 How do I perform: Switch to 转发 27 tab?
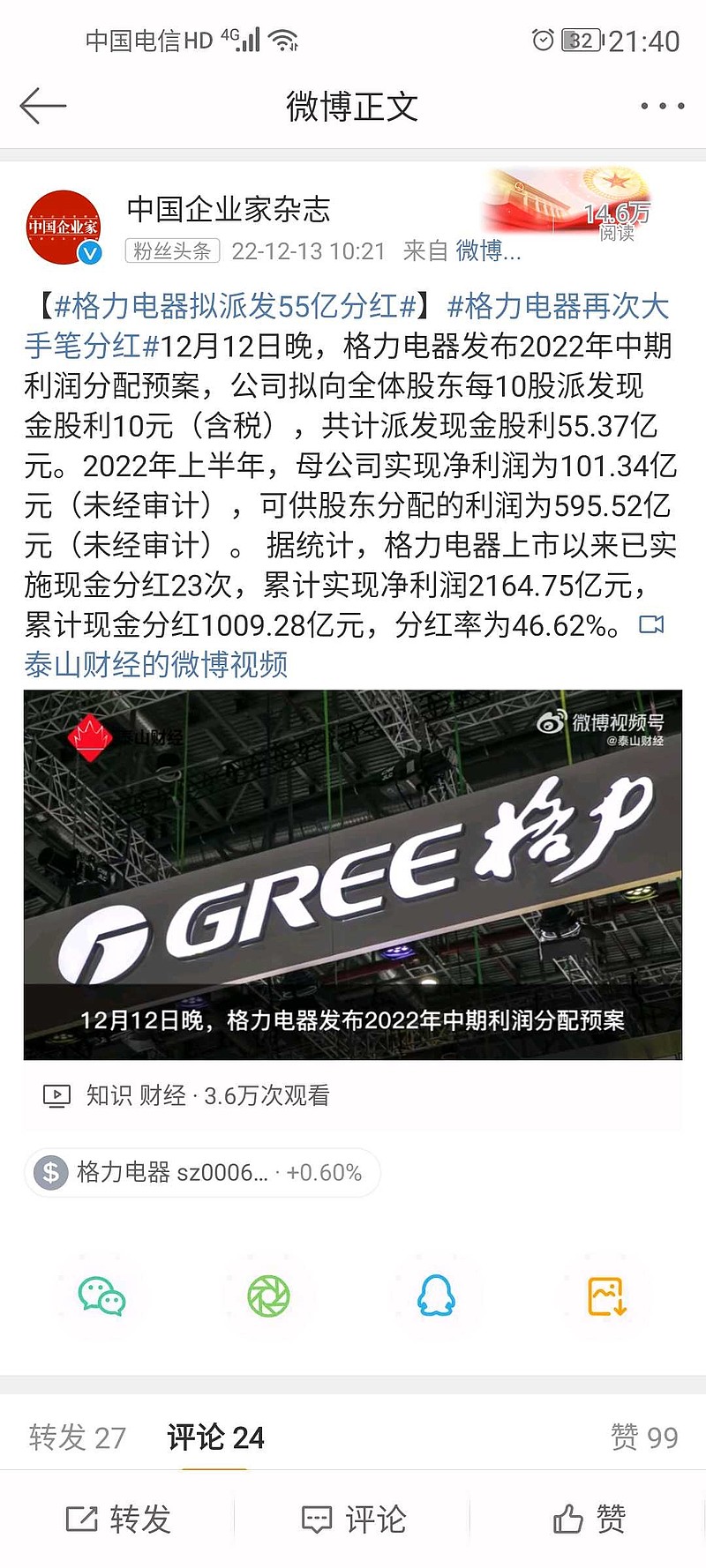[x=78, y=1437]
